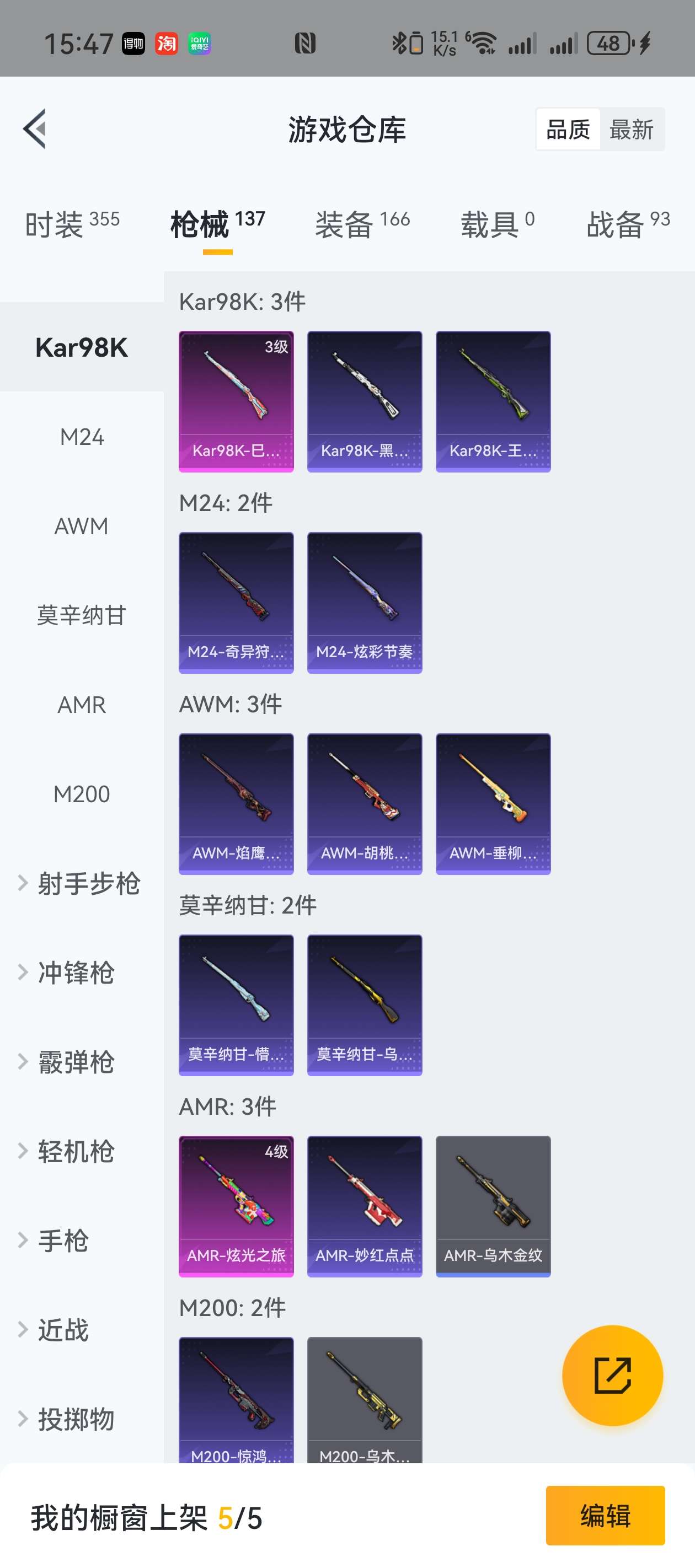Viewport: 695px width, 1568px height.
Task: Expand the 射手步枪 category
Action: coord(82,883)
